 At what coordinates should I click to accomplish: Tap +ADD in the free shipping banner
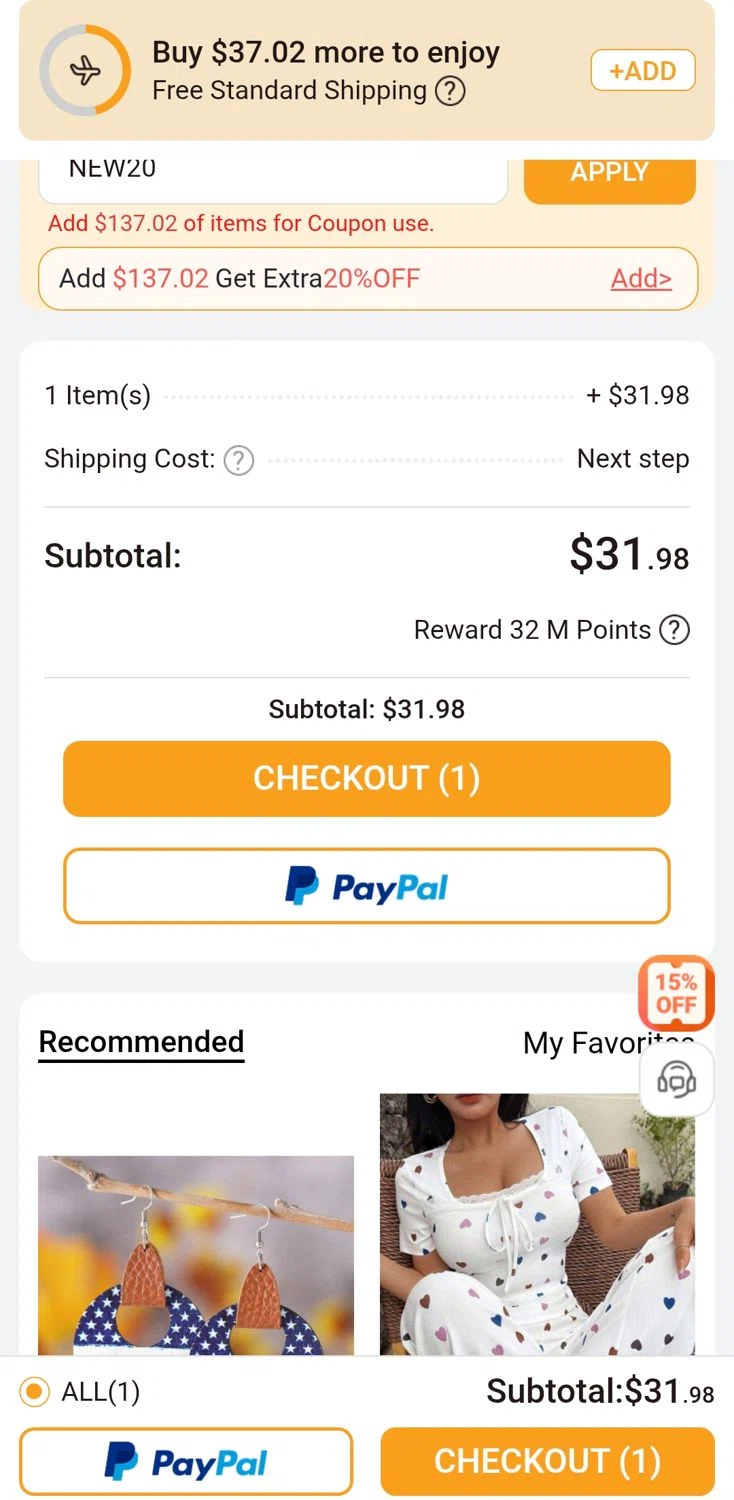point(642,71)
